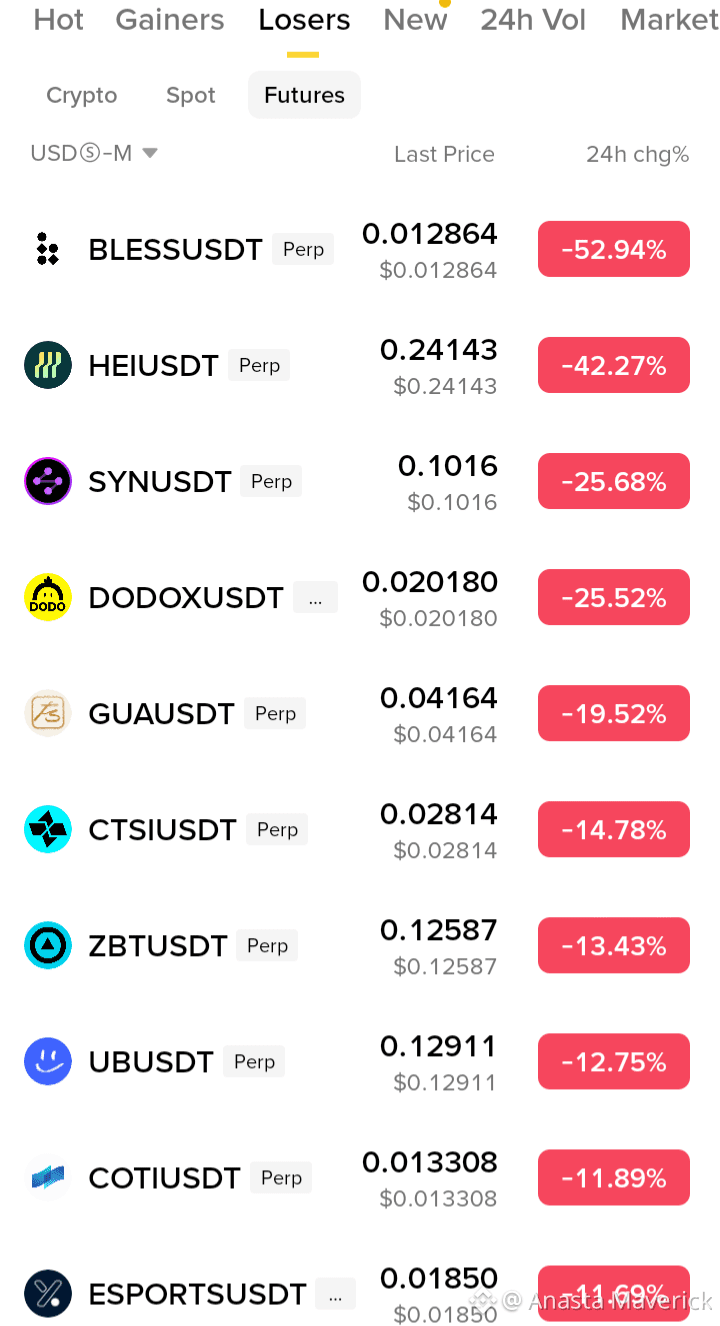Open the DODOXUSDT row
The width and height of the screenshot is (720, 1326).
coord(360,598)
